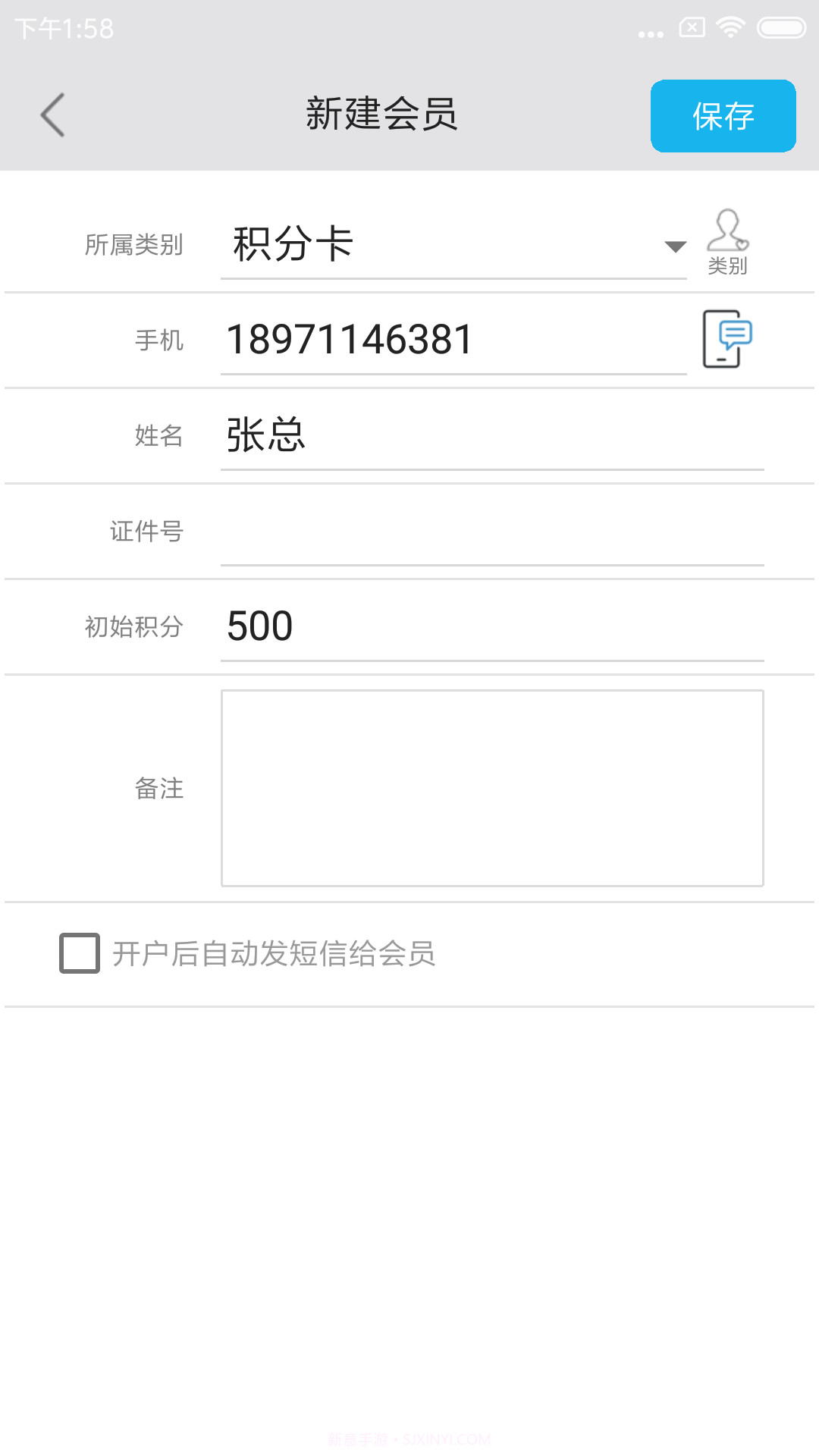The height and width of the screenshot is (1456, 819).
Task: Tap the 保存 save button
Action: (x=722, y=116)
